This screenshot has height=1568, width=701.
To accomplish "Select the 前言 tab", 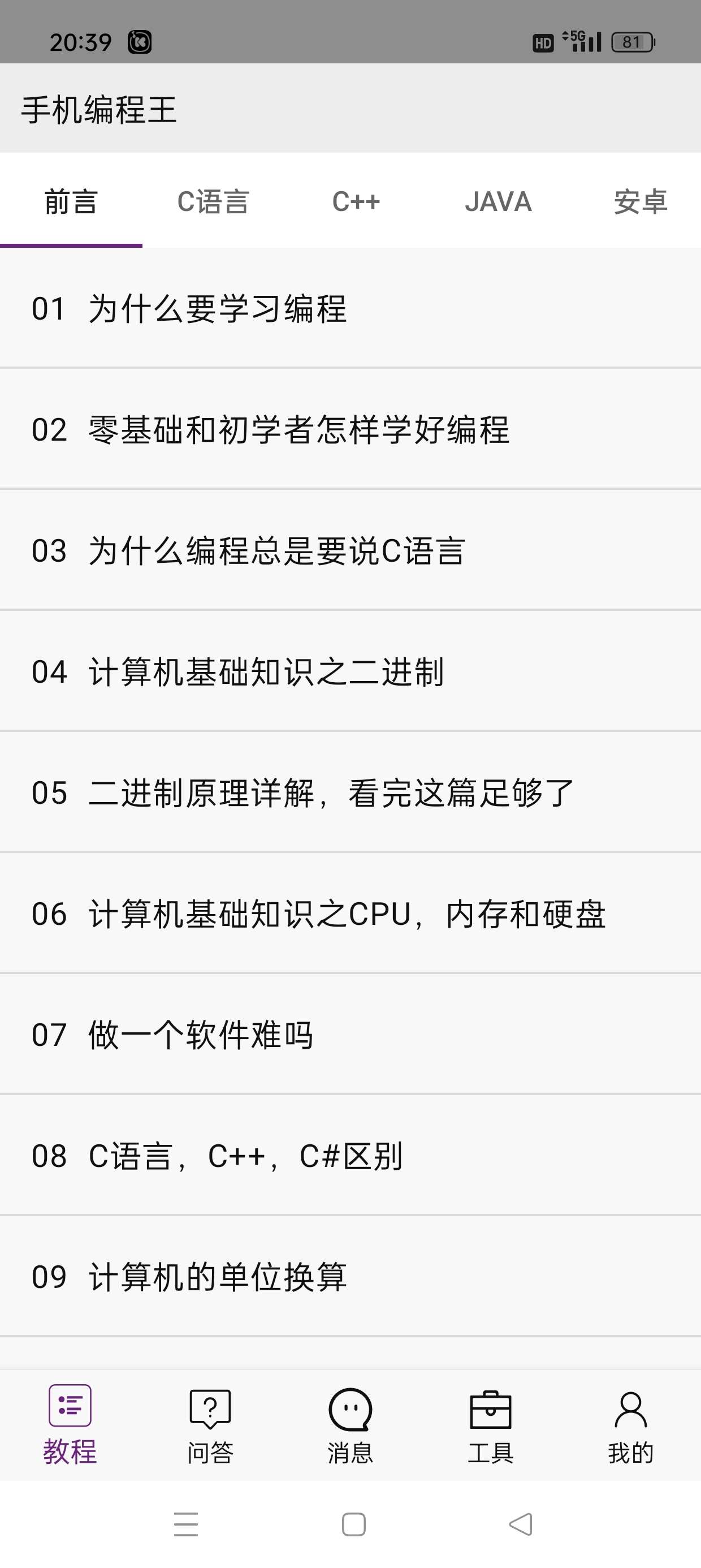I will (x=71, y=201).
